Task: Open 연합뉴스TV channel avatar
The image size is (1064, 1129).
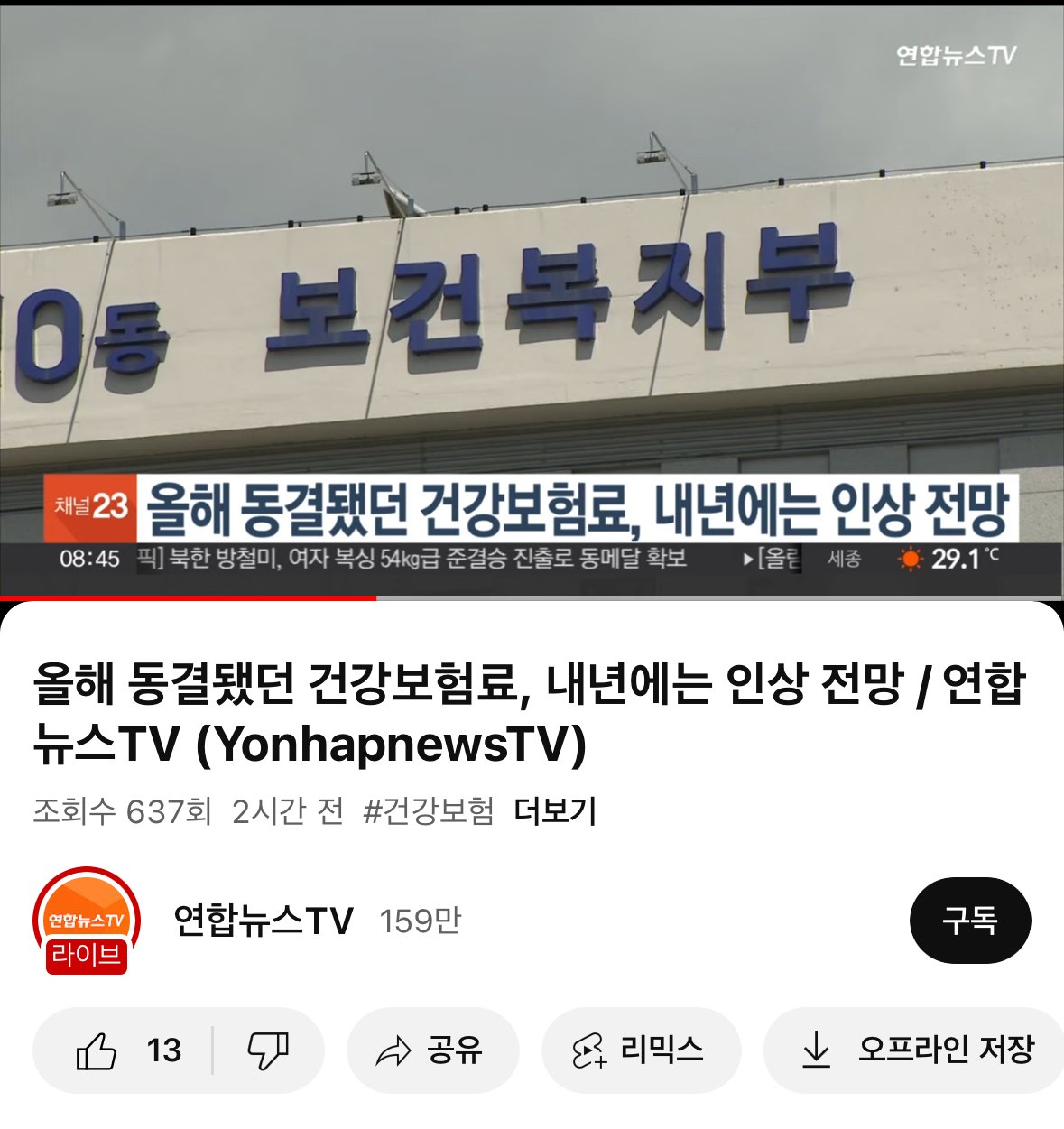Action: click(x=86, y=921)
